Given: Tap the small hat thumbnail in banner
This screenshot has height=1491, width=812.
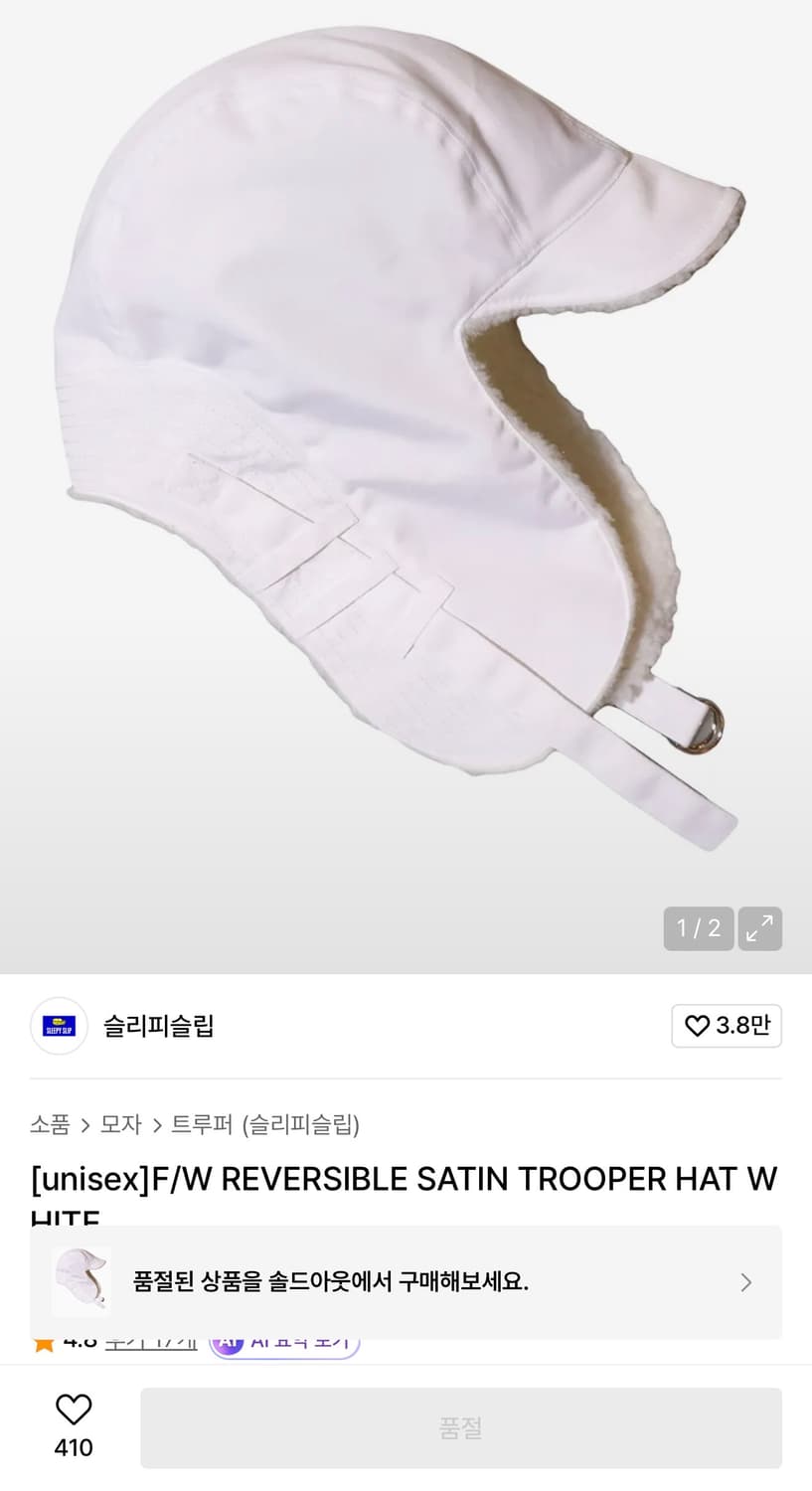Looking at the screenshot, I should pos(81,1282).
